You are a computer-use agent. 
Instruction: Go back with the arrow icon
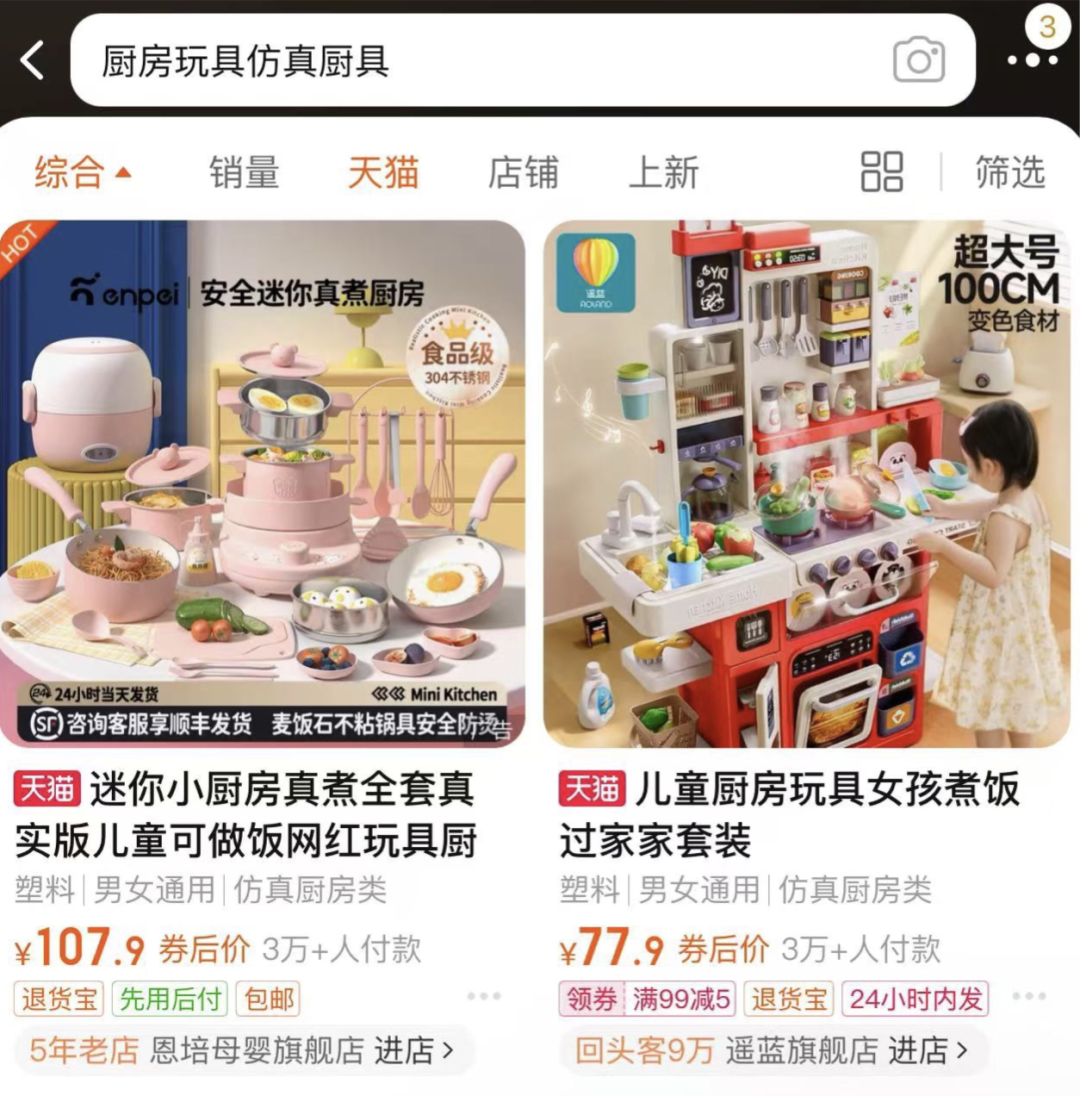[33, 61]
